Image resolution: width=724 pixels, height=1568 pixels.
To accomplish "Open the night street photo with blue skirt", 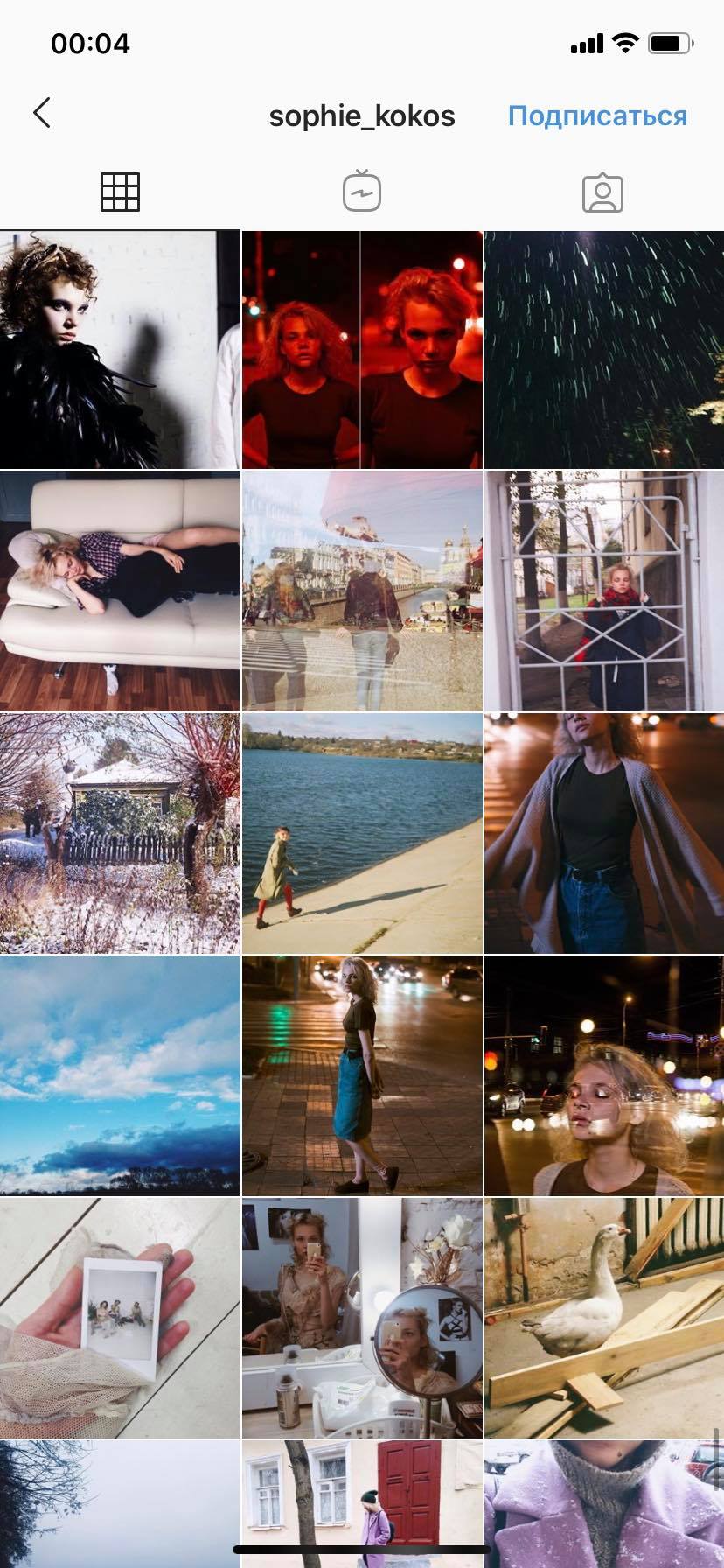I will coord(362,1075).
